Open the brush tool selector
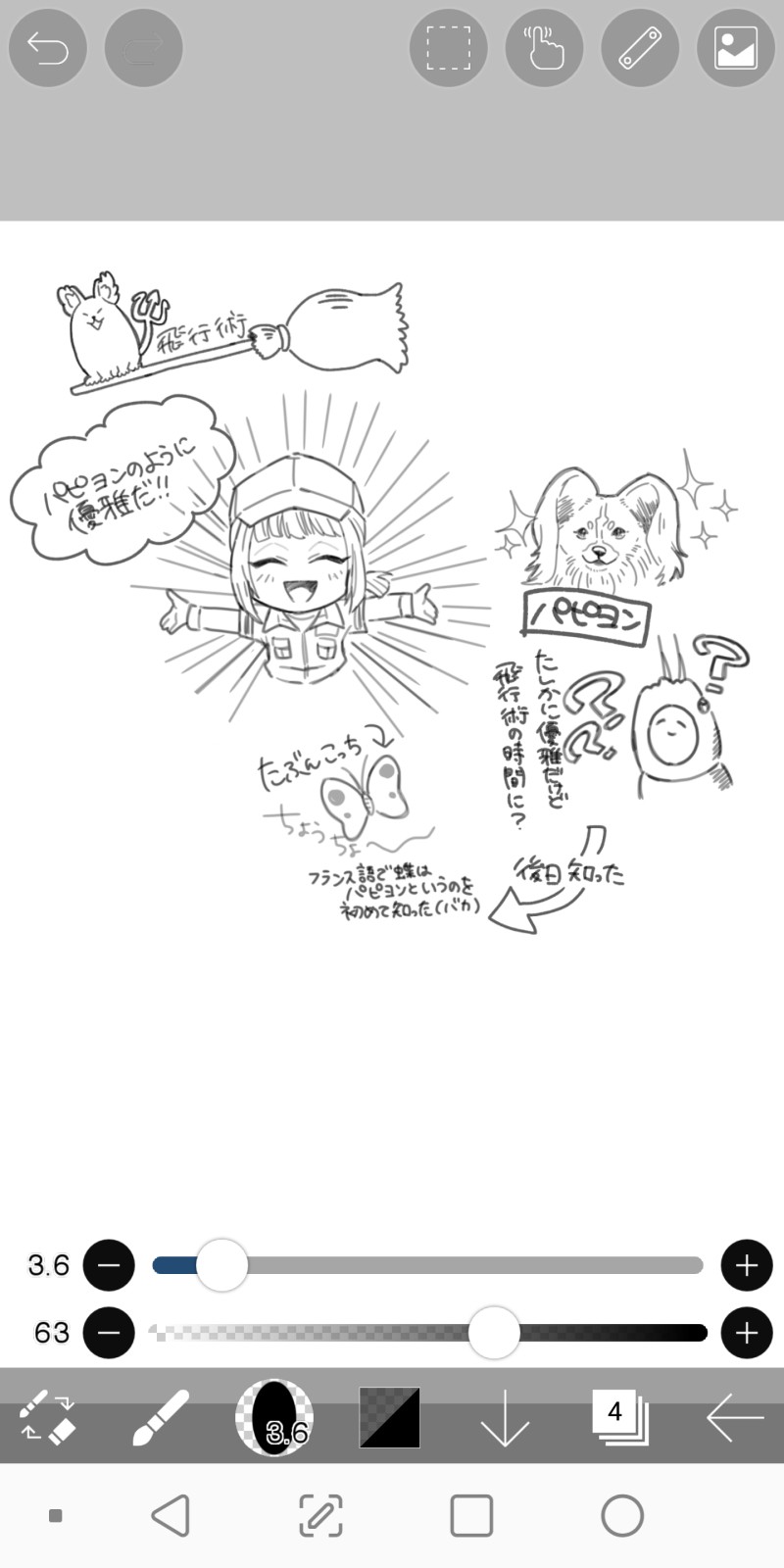Screen dimensions: 784x1568 pyautogui.click(x=161, y=1417)
